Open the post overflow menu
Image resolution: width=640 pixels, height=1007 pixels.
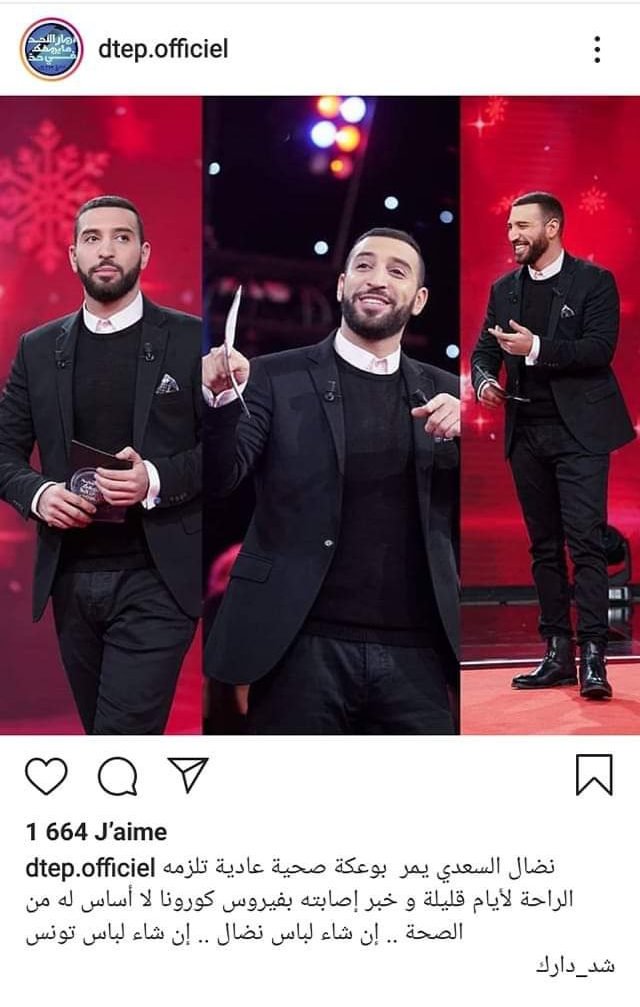tap(597, 49)
